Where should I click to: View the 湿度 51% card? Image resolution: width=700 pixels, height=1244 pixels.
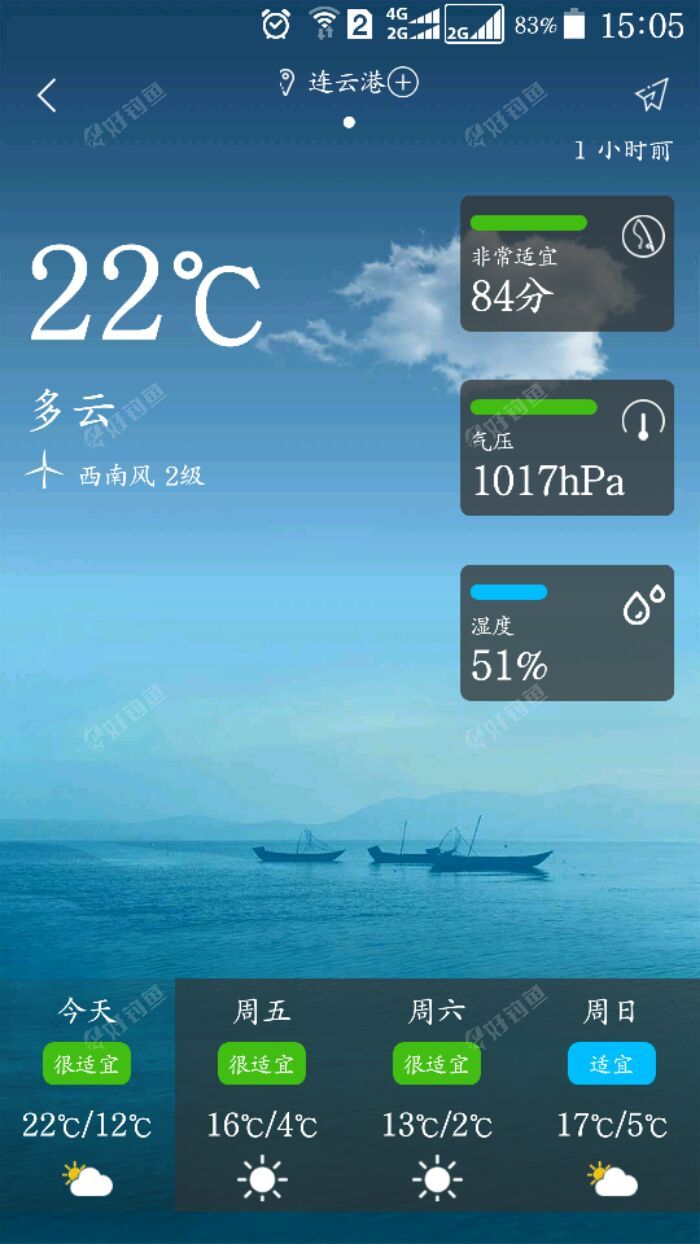click(x=566, y=633)
